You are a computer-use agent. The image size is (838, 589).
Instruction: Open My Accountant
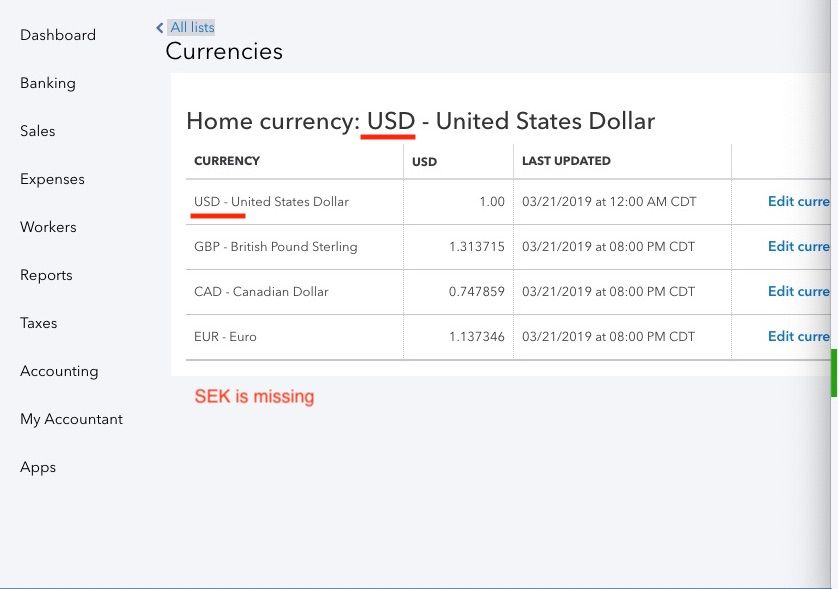(71, 419)
